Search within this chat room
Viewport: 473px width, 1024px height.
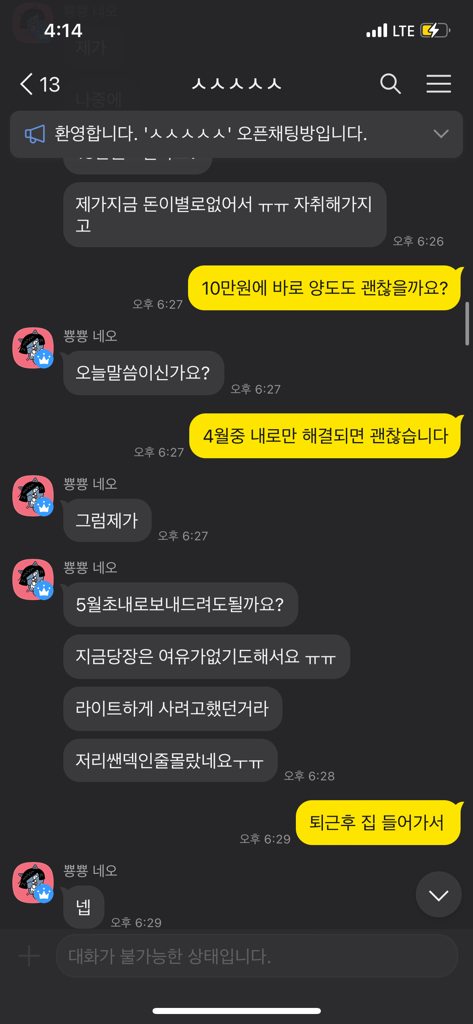(x=391, y=84)
